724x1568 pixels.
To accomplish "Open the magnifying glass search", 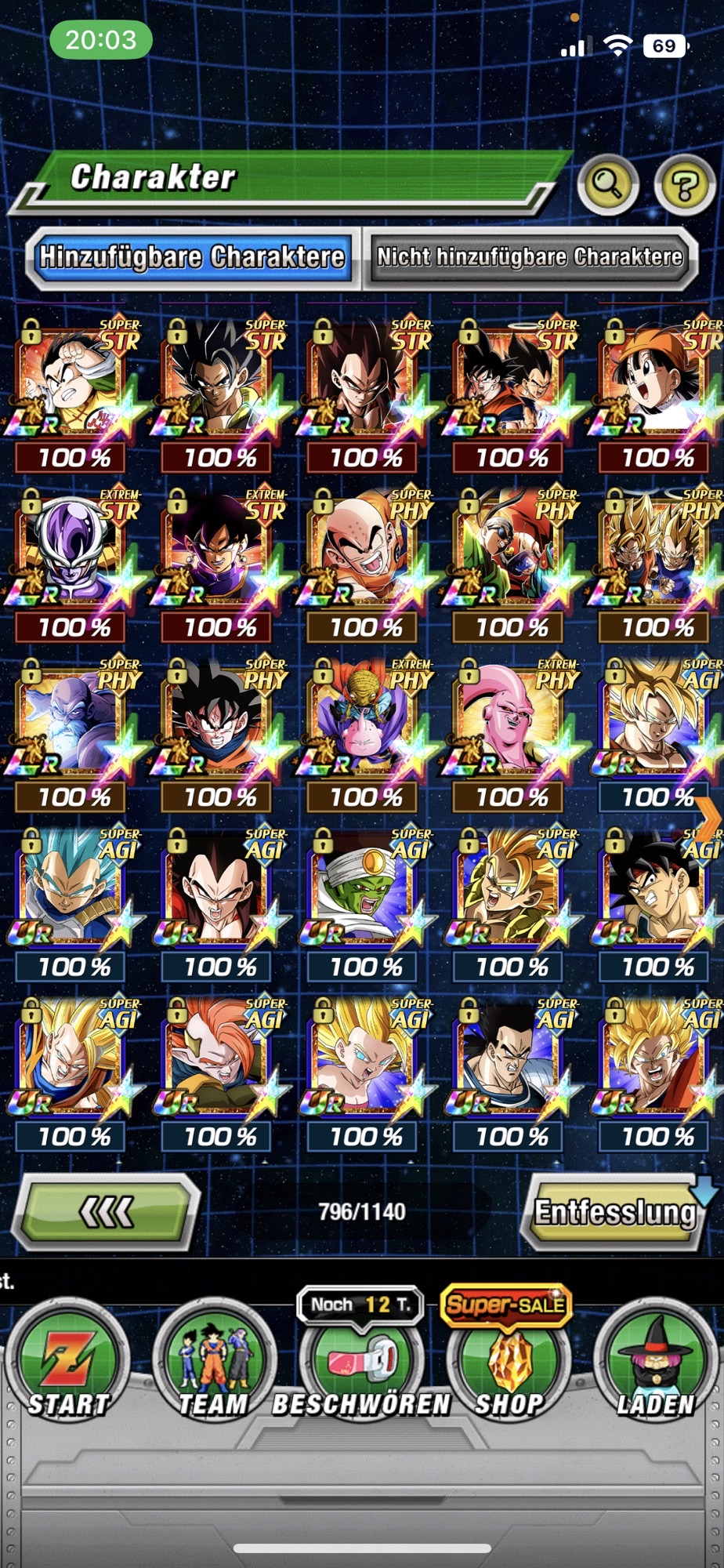I will pos(607,185).
